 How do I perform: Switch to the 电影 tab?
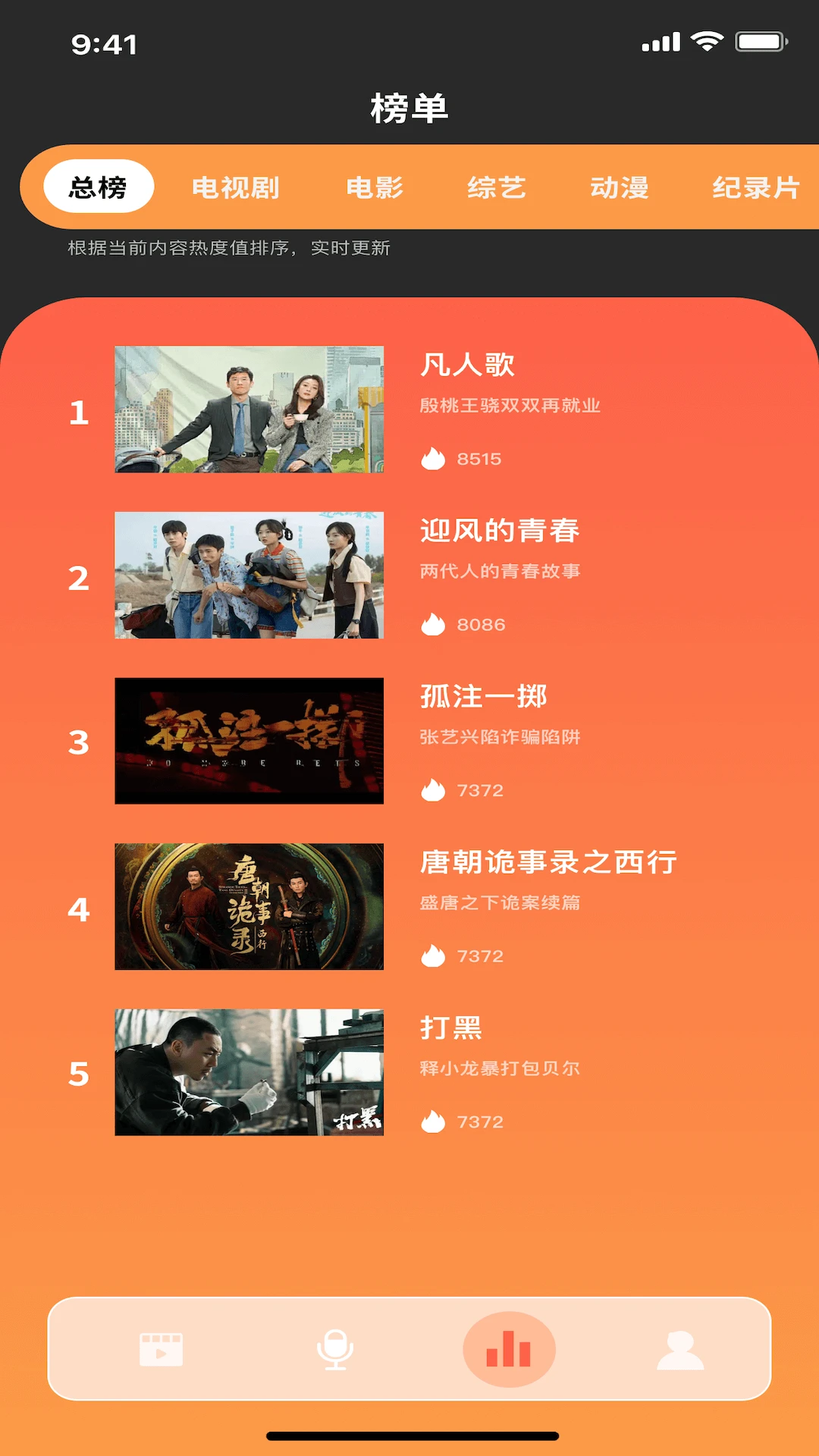(375, 187)
